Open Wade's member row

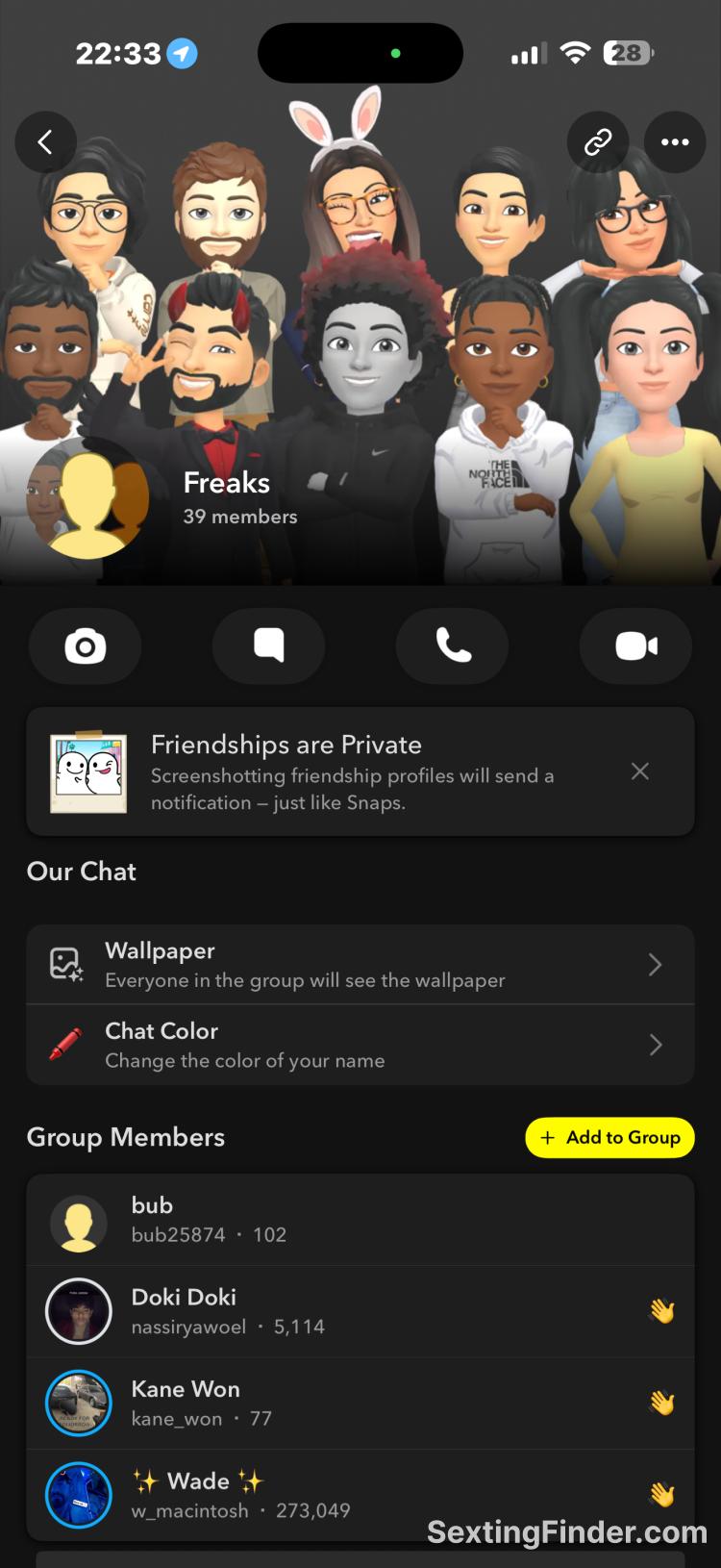point(288,1495)
